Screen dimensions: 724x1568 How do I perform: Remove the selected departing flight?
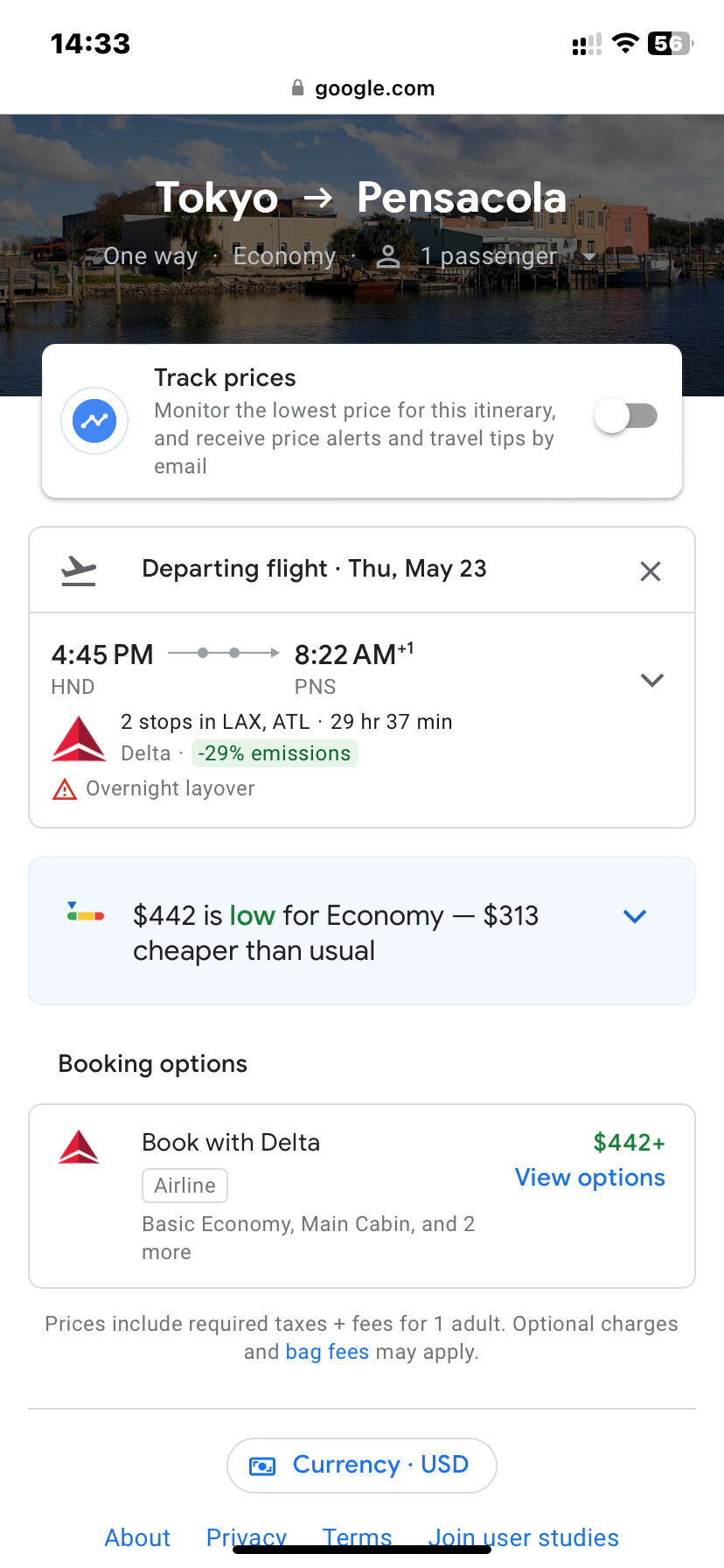650,571
